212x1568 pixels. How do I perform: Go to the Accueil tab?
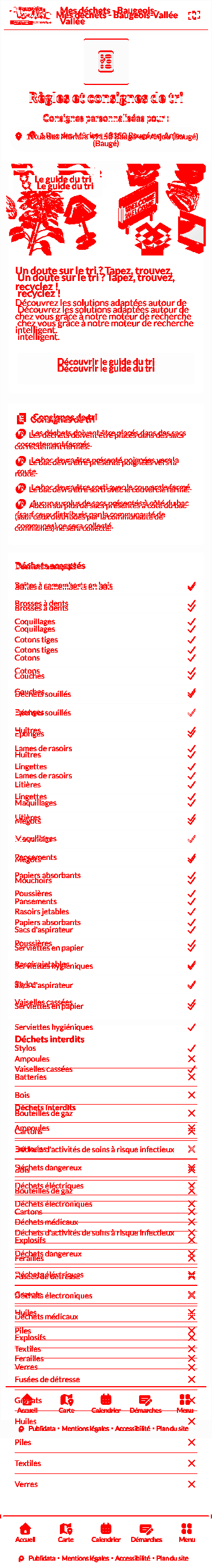tap(25, 1533)
